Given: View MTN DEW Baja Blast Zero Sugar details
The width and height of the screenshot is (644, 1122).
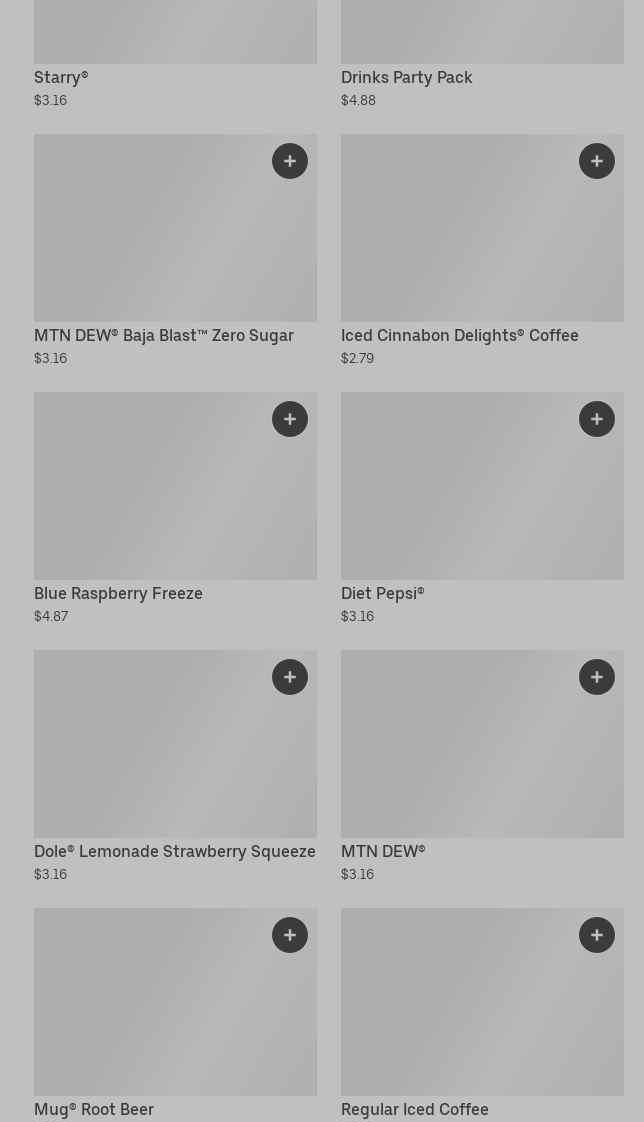Looking at the screenshot, I should (x=163, y=335).
